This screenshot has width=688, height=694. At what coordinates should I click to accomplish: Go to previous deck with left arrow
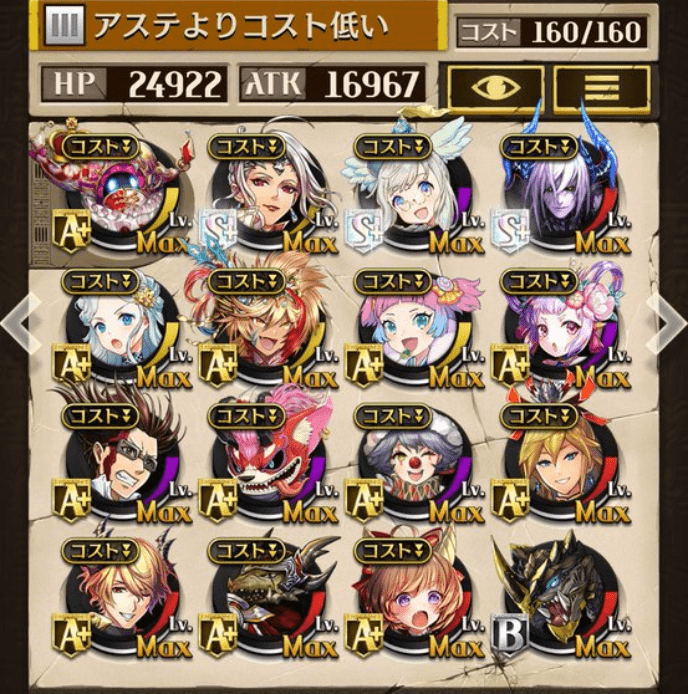tap(13, 323)
